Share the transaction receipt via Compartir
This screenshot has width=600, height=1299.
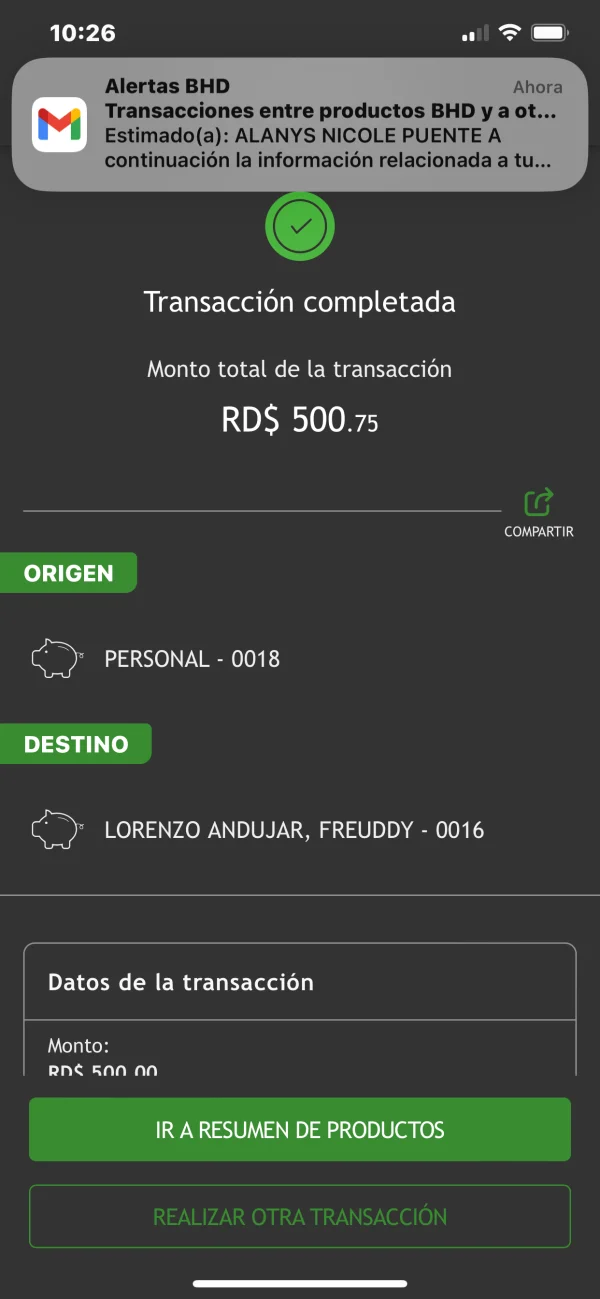click(x=539, y=511)
